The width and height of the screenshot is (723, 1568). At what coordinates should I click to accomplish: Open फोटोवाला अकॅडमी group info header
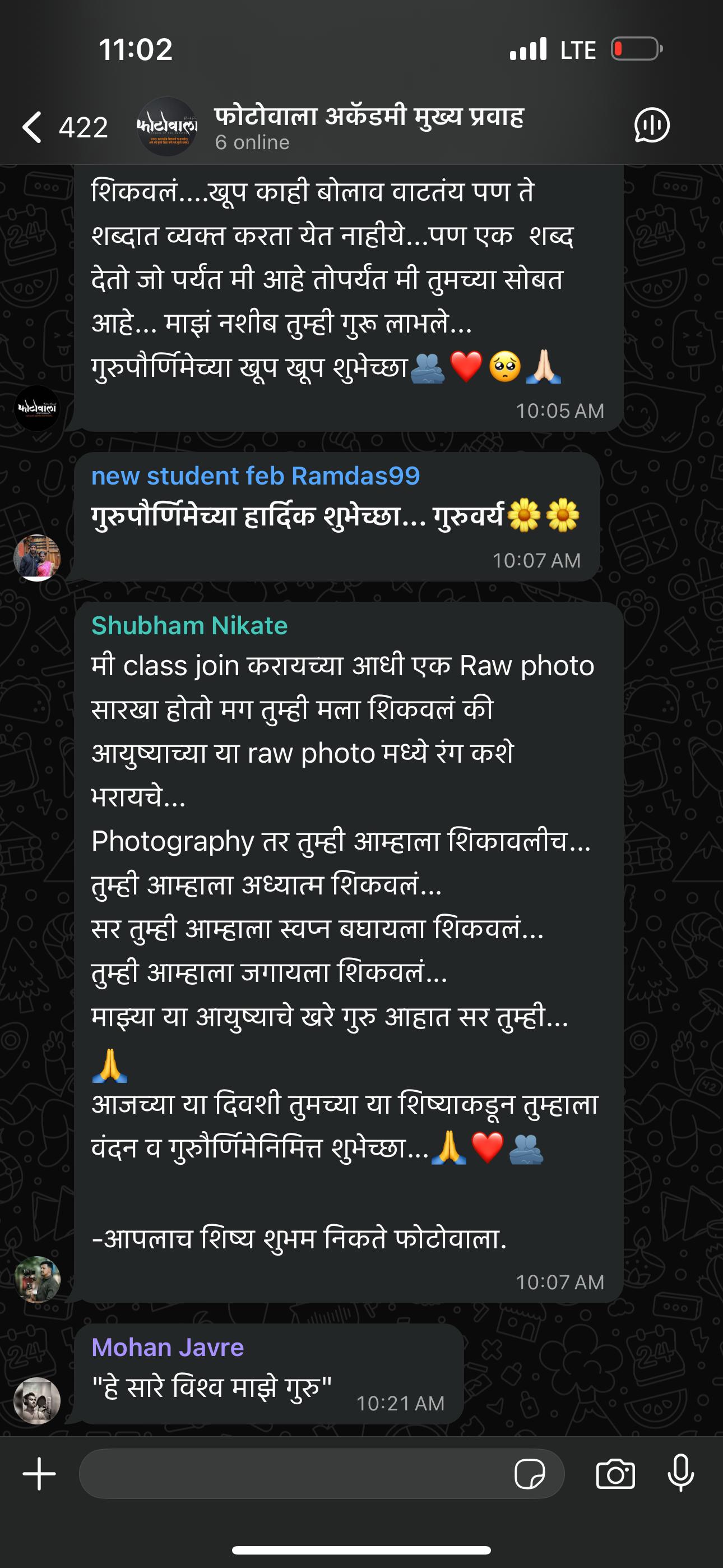[368, 127]
